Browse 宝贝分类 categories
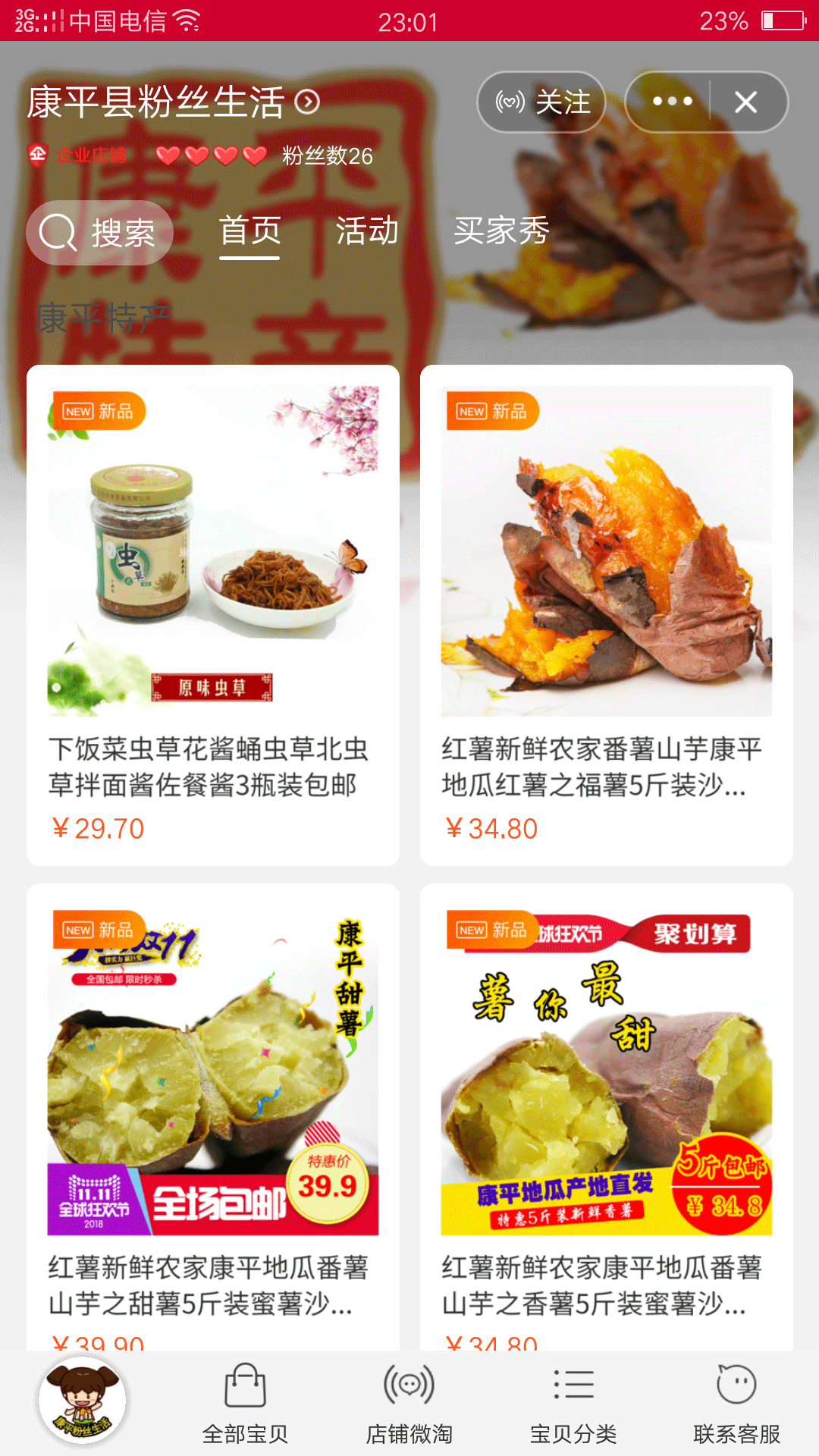819x1456 pixels. pyautogui.click(x=573, y=1403)
